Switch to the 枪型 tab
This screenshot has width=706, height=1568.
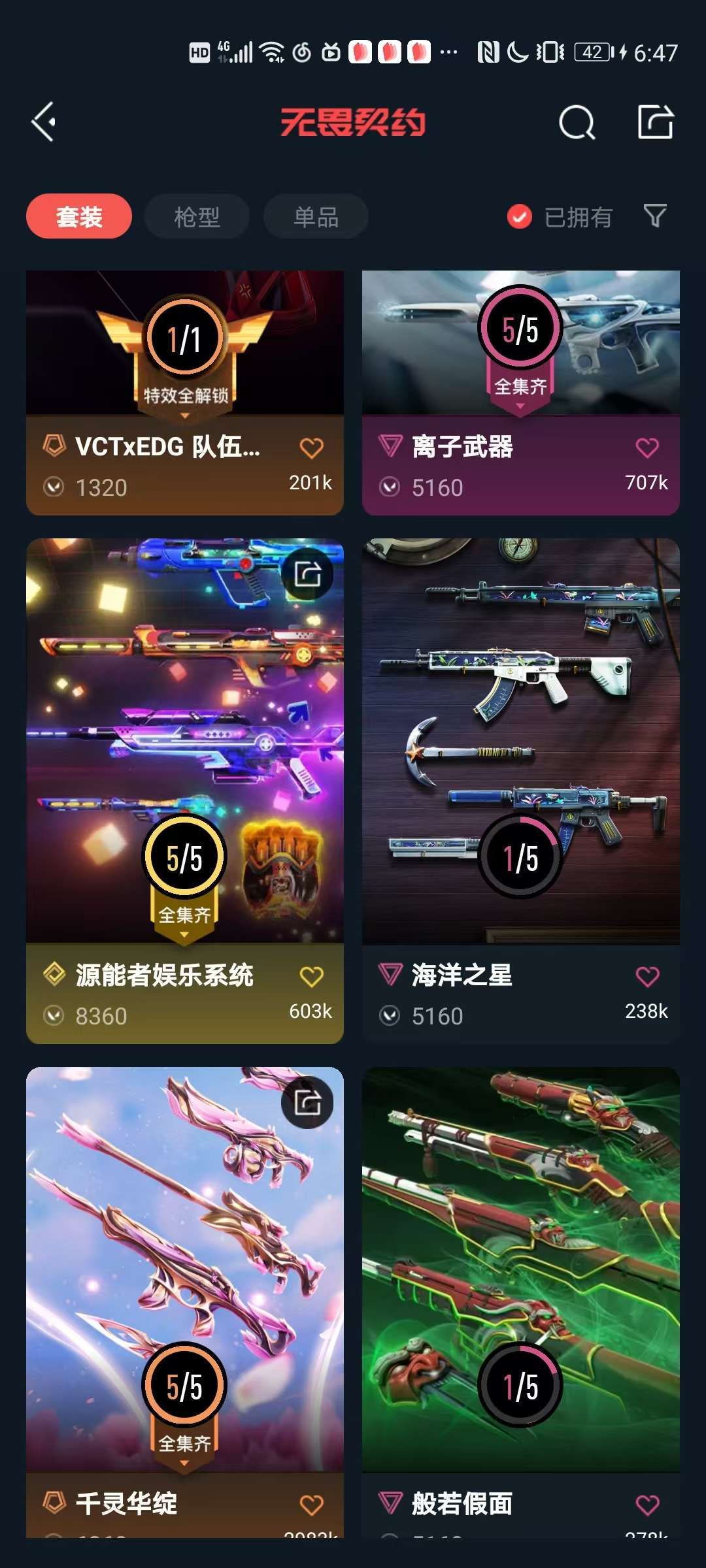pos(197,216)
